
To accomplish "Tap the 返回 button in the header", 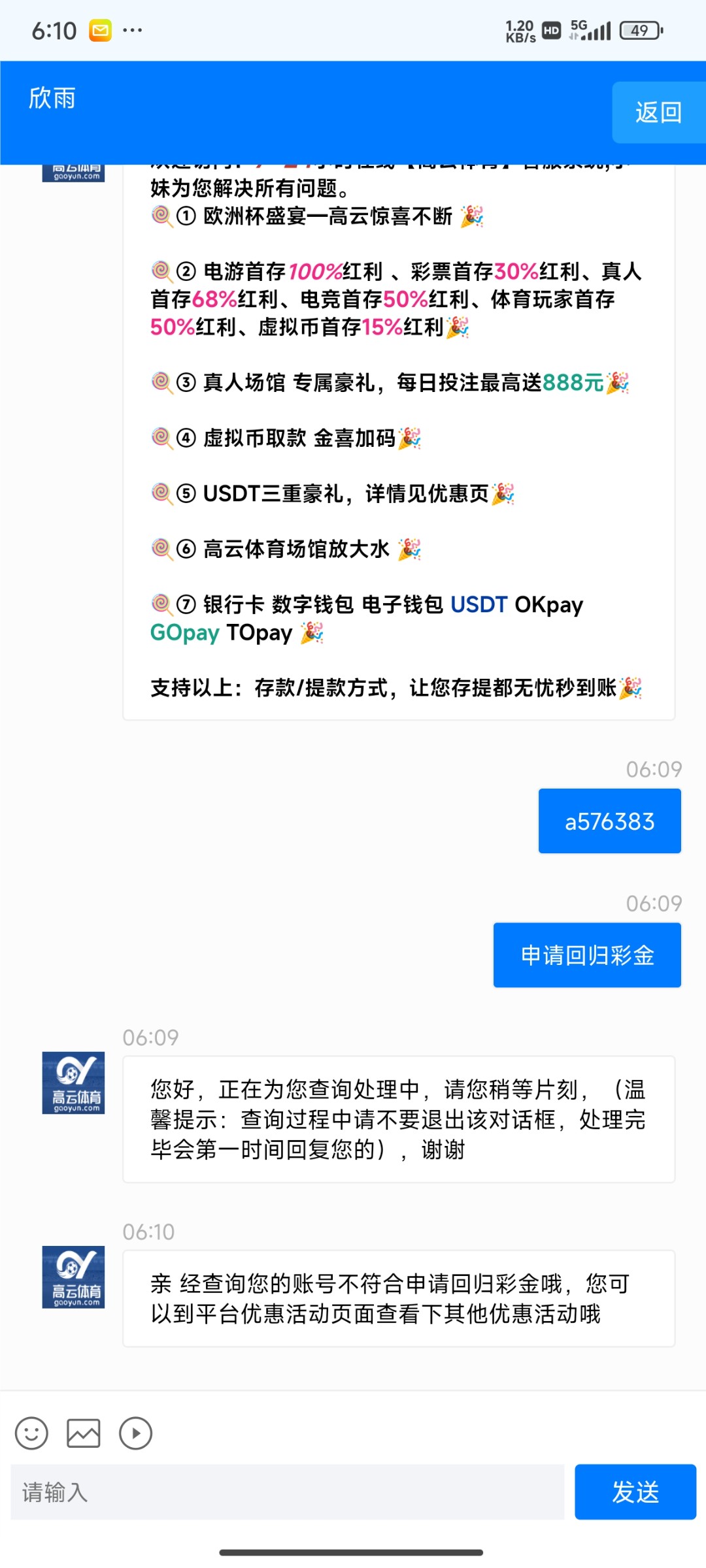I will [x=658, y=112].
